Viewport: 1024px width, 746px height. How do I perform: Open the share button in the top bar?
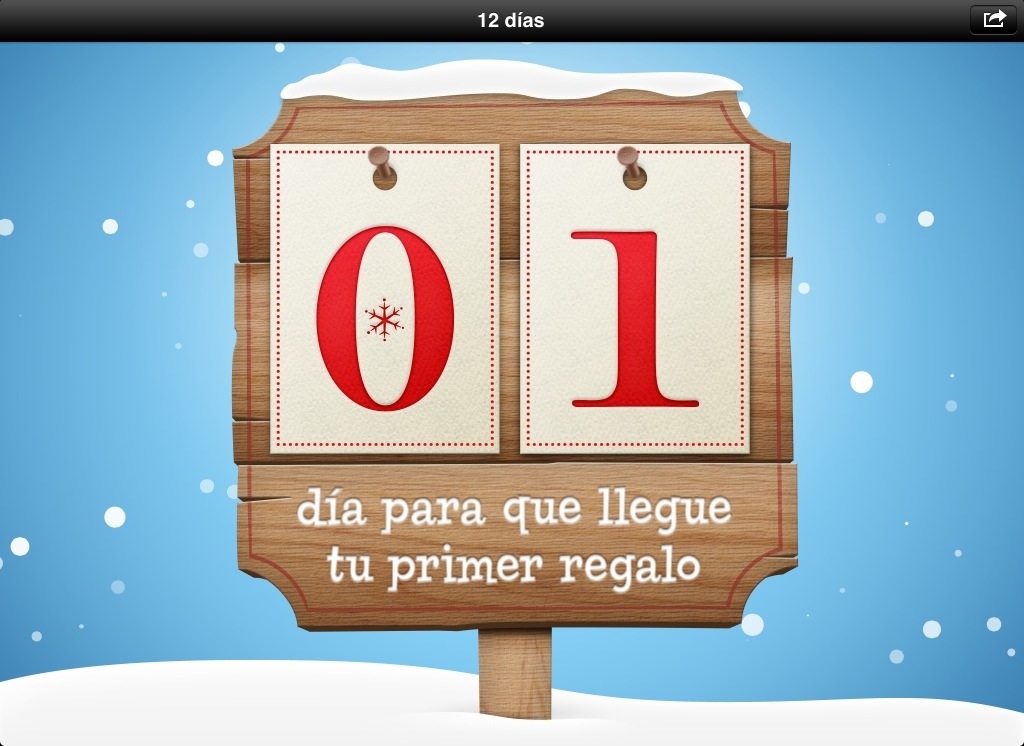pos(993,20)
